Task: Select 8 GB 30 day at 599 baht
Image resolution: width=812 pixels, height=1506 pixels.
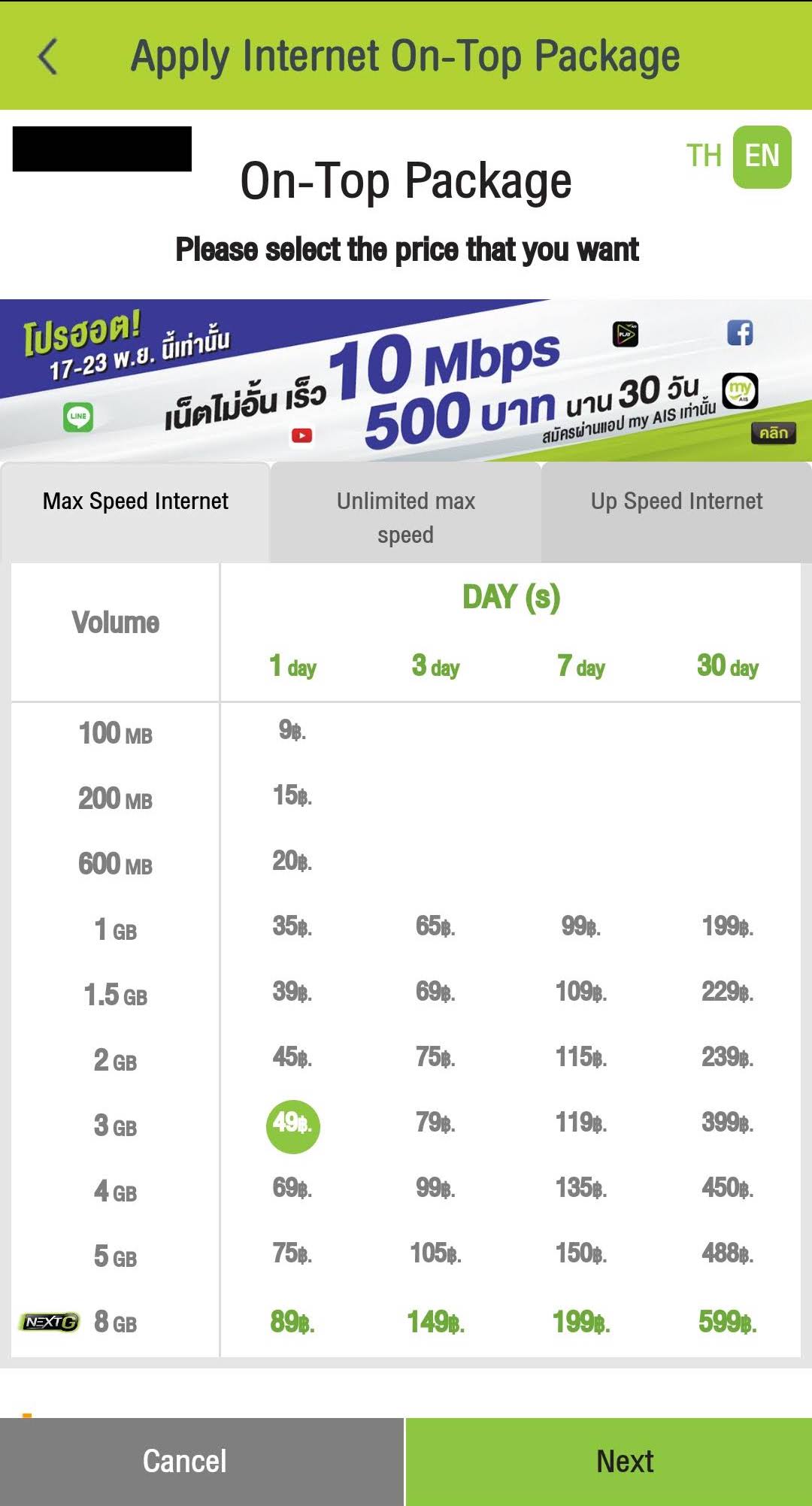Action: 727,1321
